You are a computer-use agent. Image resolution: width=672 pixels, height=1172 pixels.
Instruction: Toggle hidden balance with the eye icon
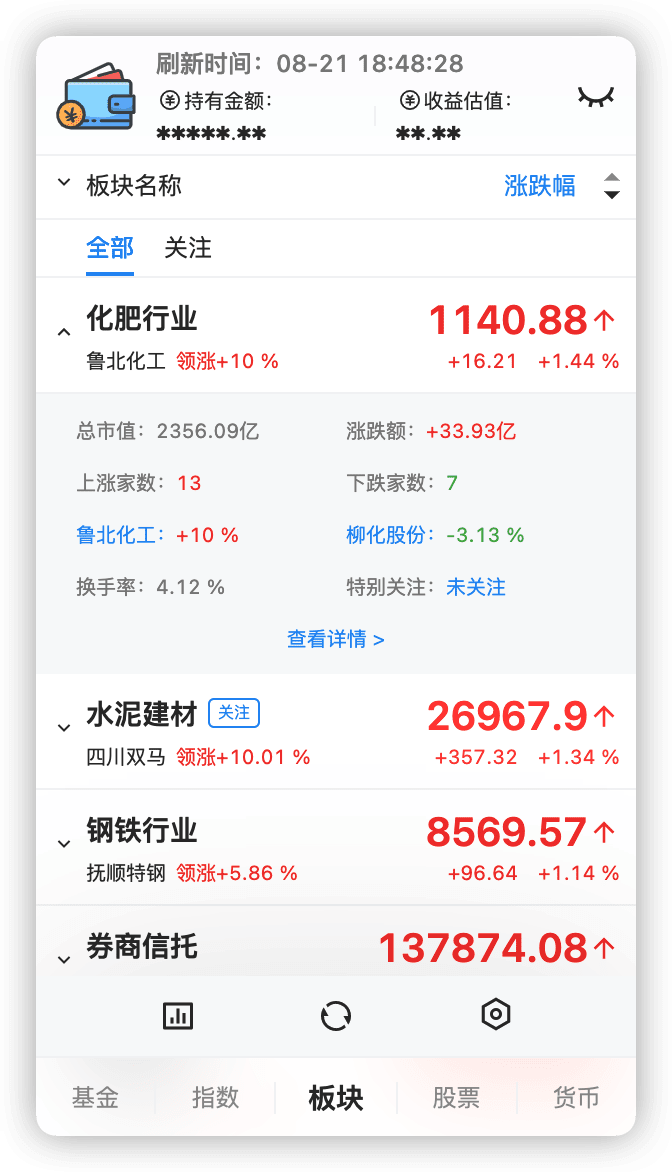(595, 97)
